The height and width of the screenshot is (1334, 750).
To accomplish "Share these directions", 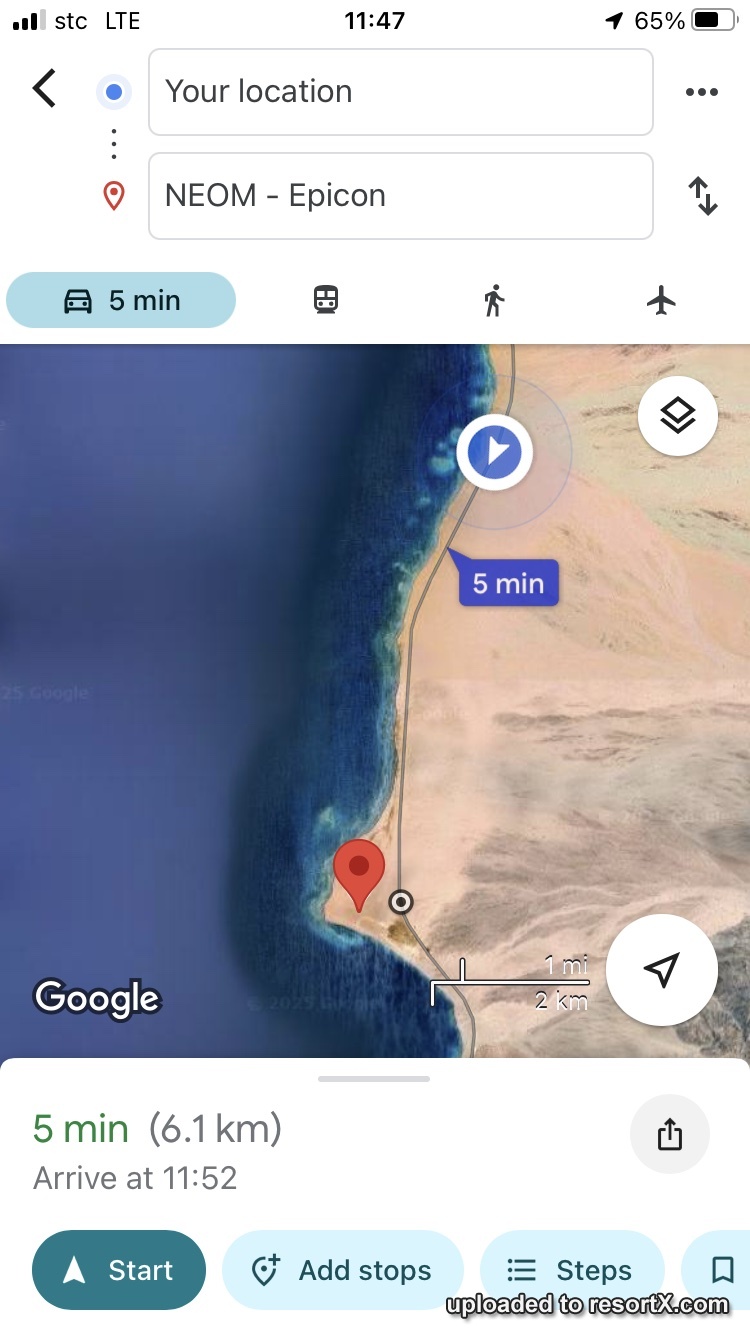I will tap(669, 1135).
